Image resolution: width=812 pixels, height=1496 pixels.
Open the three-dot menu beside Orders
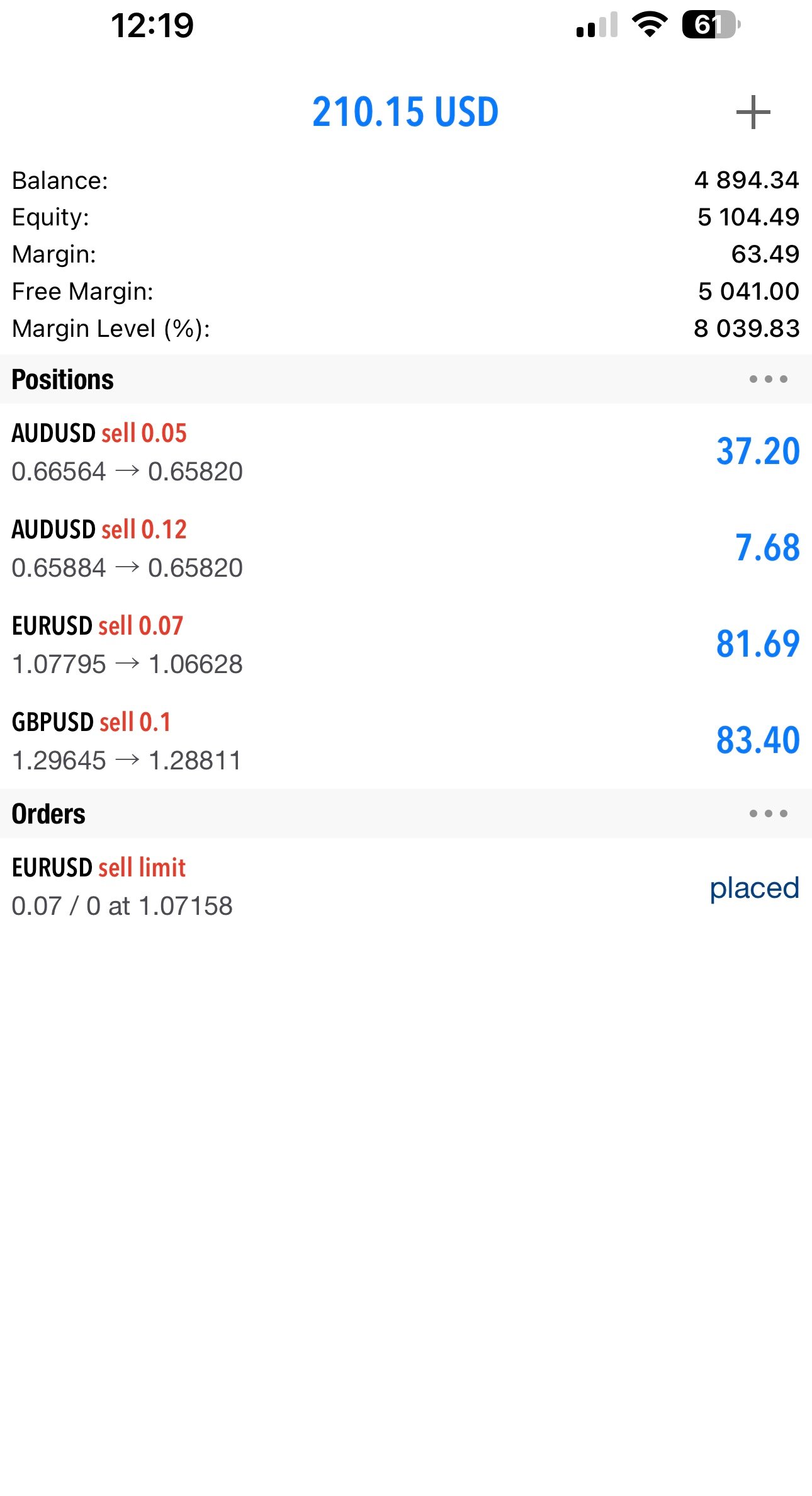tap(768, 813)
